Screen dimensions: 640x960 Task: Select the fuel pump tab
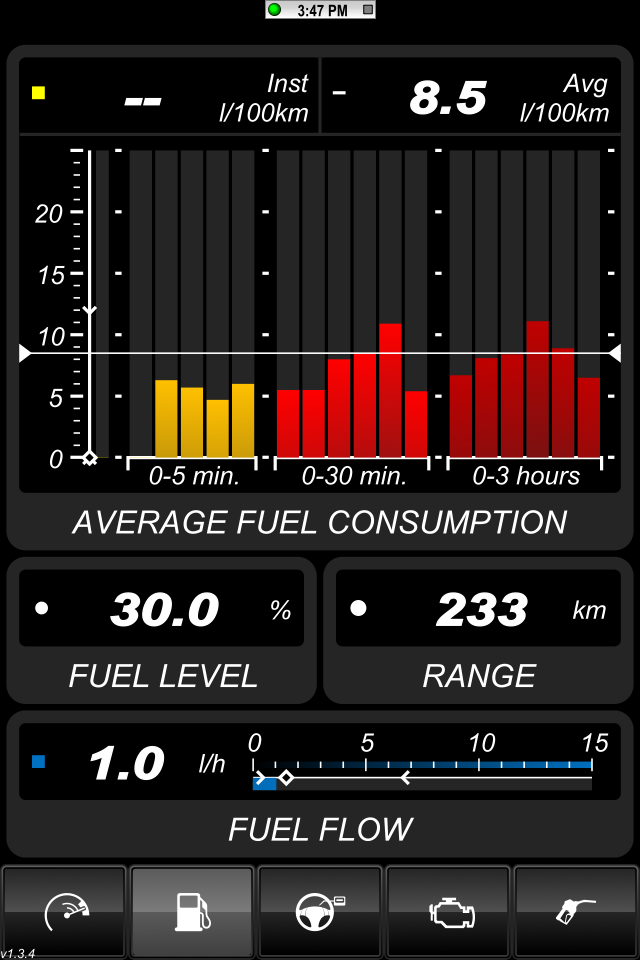tap(192, 911)
